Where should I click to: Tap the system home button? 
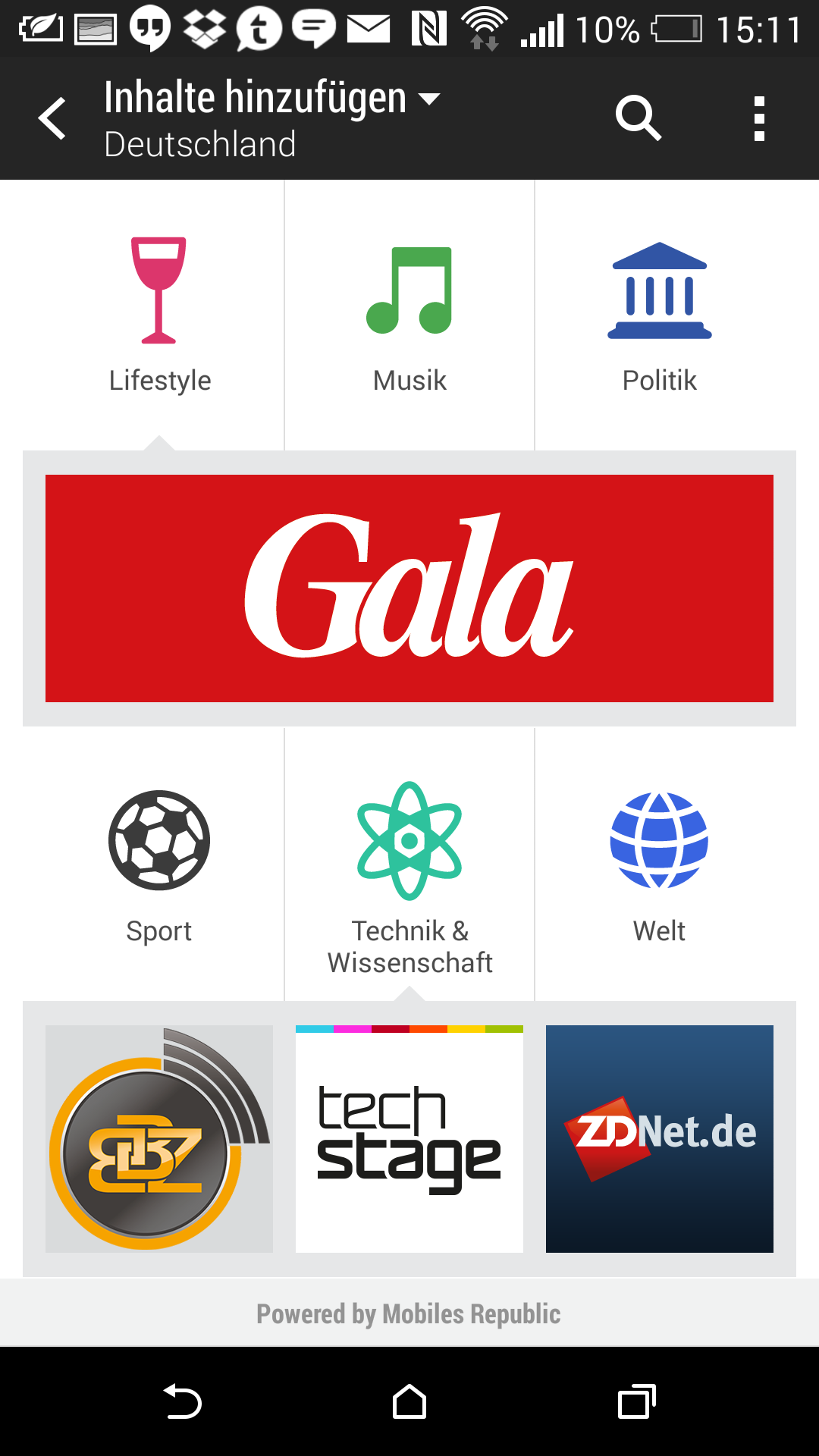pos(409,1401)
